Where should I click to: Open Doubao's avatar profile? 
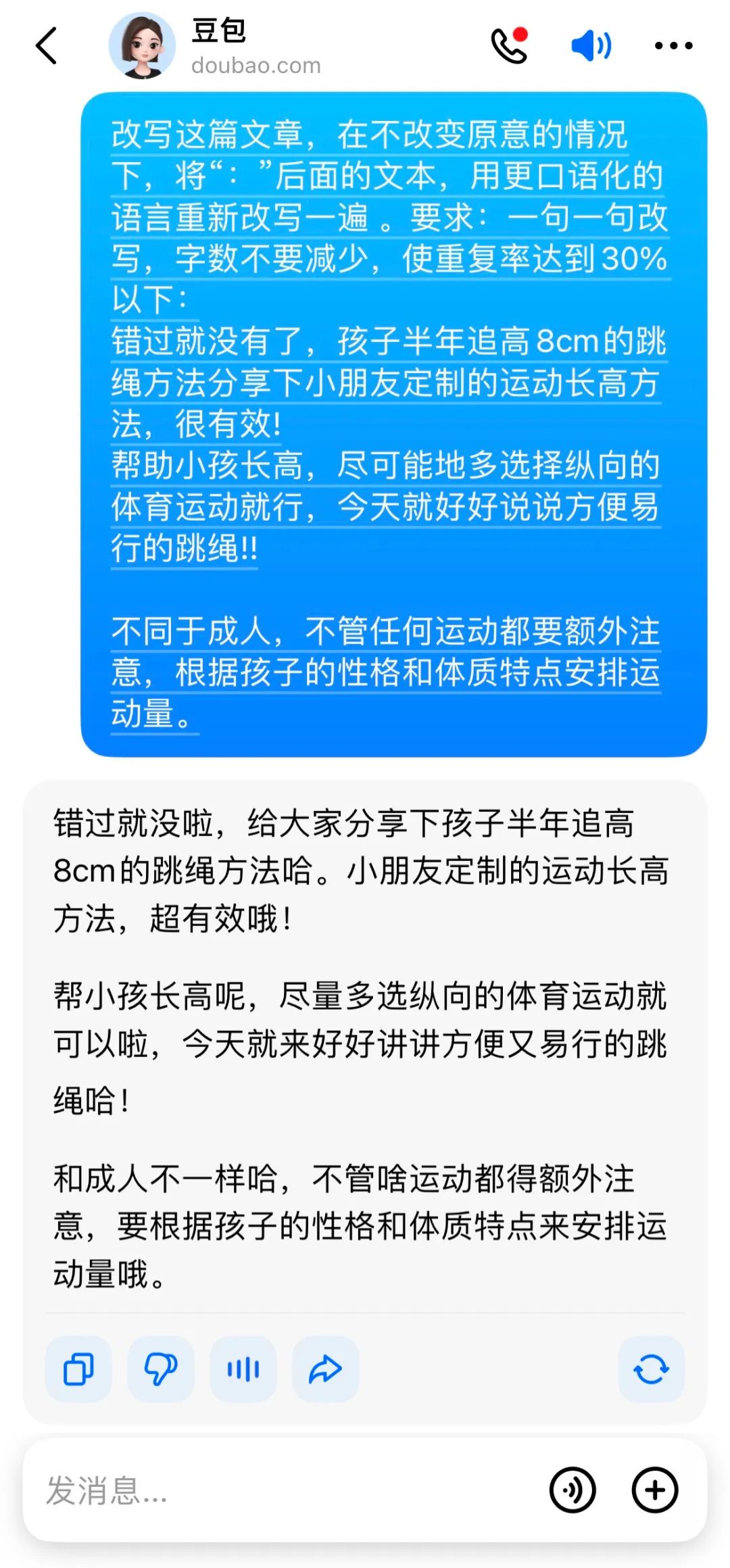point(142,46)
